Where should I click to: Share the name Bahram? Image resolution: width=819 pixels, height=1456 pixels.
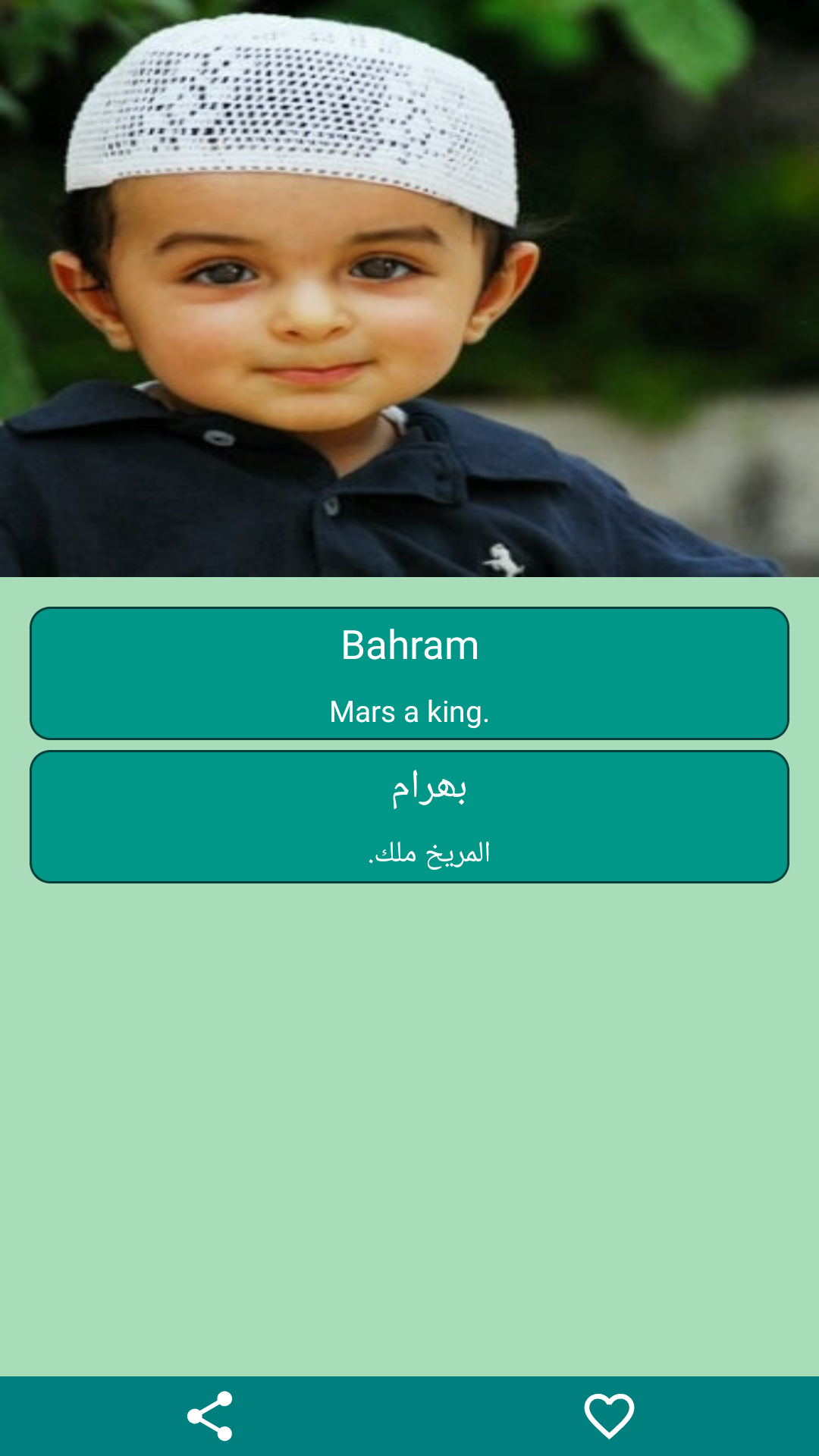click(x=210, y=1416)
